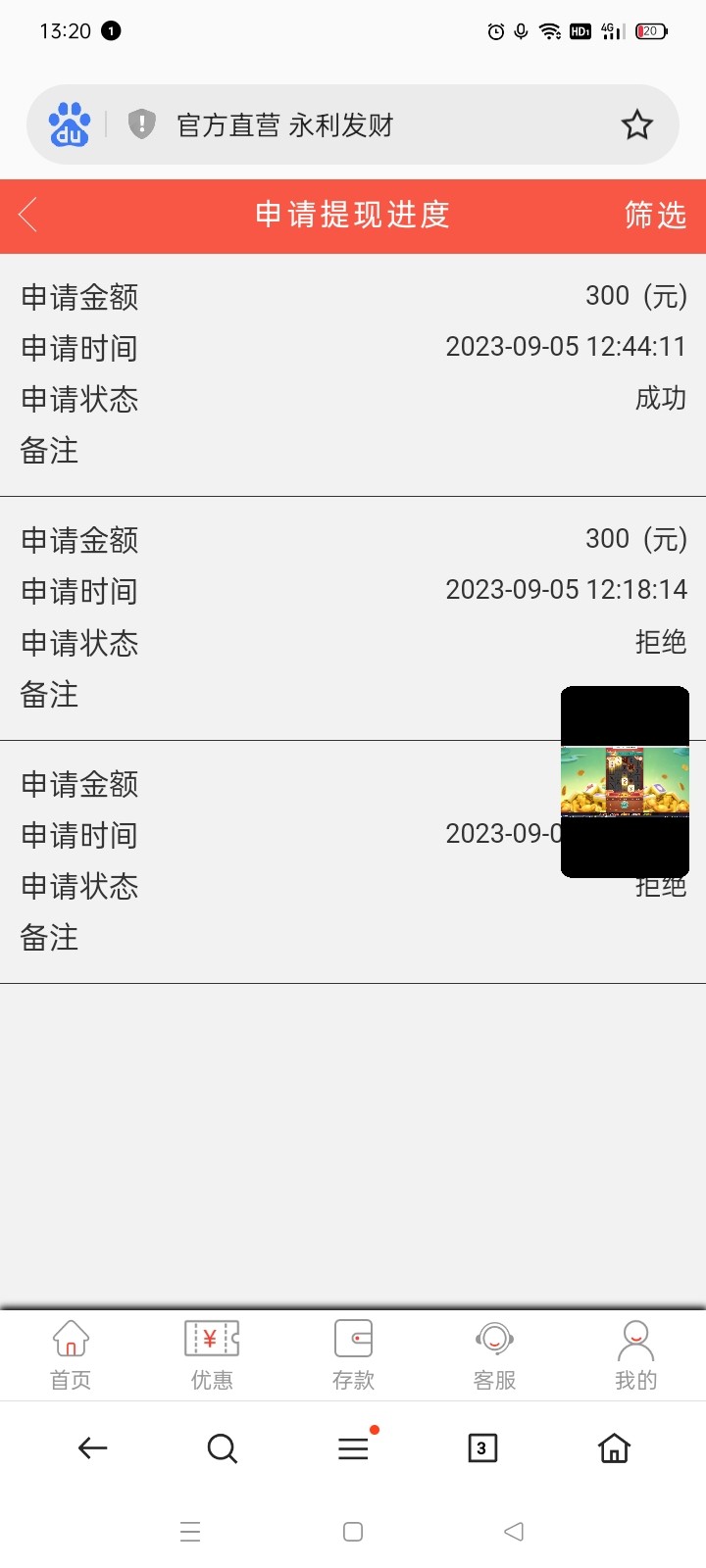706x1568 pixels.
Task: Open the tab switcher showing 3
Action: point(481,1447)
